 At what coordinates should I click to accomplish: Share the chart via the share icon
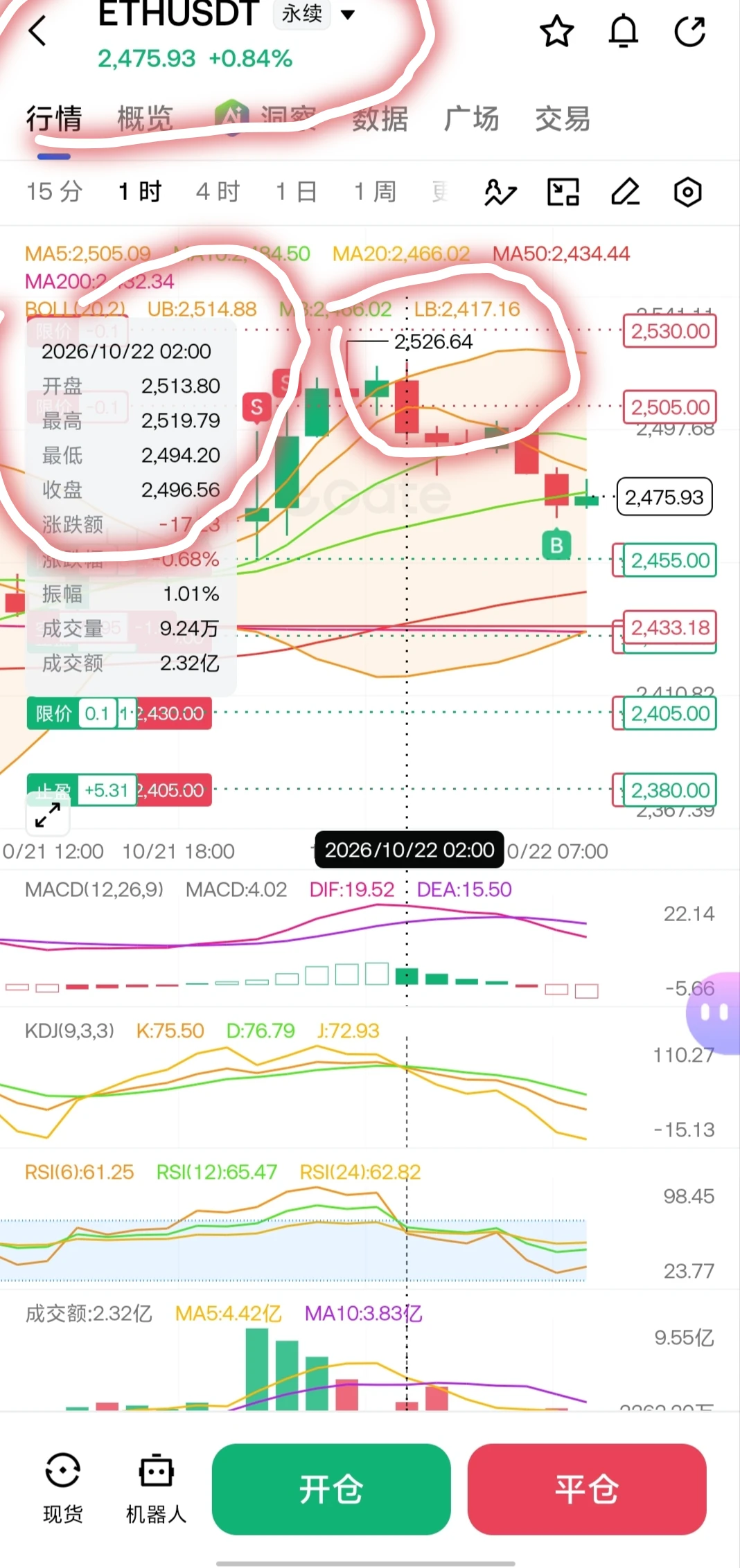pos(689,31)
